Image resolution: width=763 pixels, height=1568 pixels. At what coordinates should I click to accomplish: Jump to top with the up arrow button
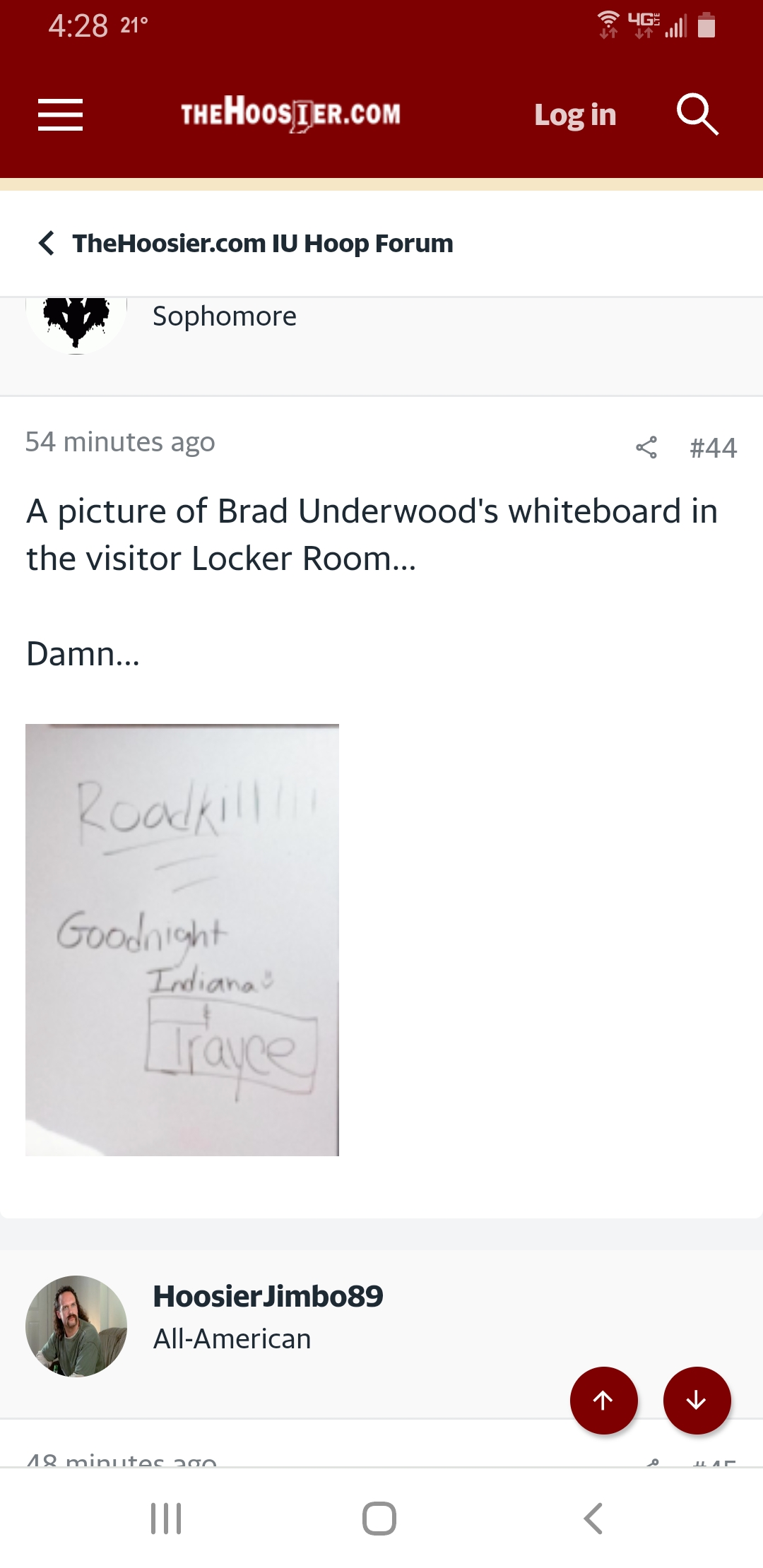click(603, 1400)
